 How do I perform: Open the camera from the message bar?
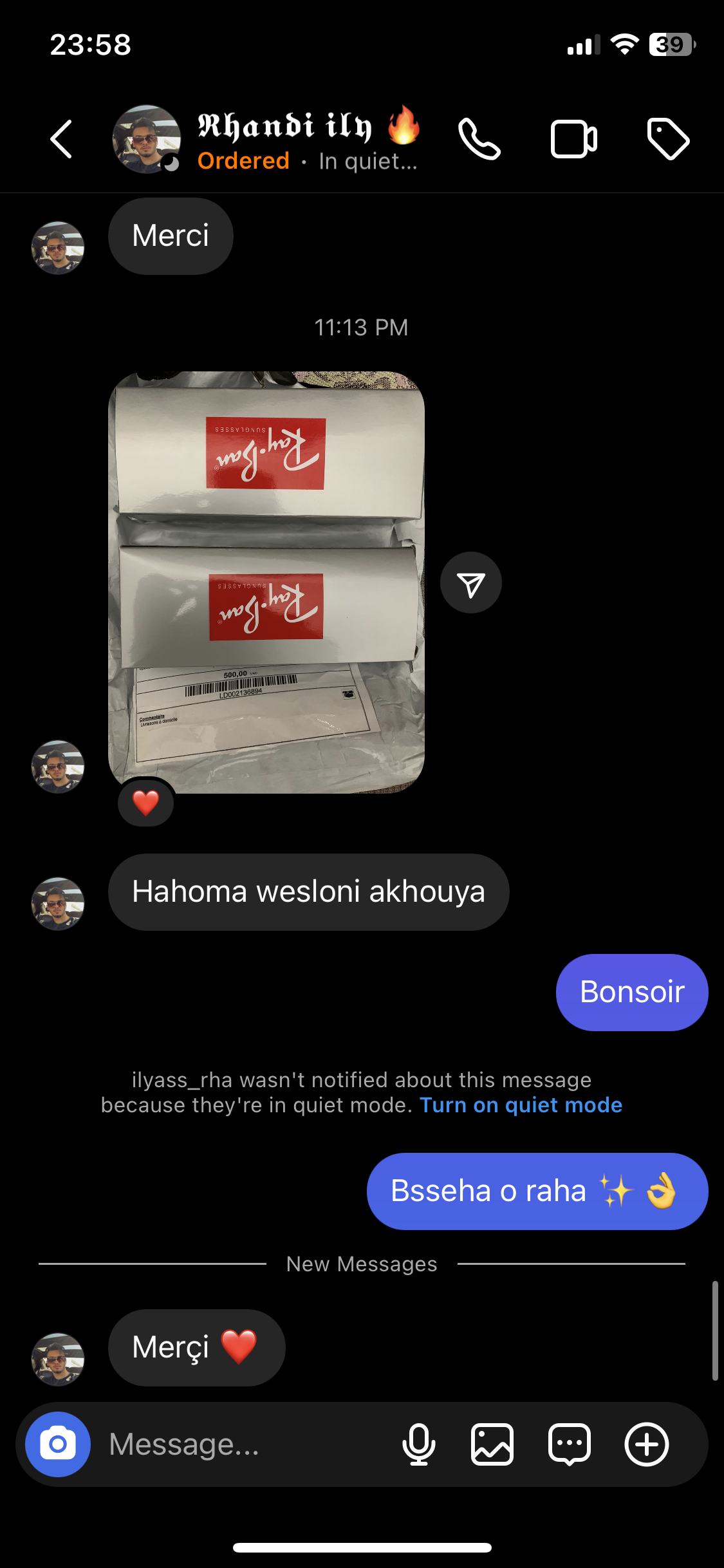point(58,1444)
